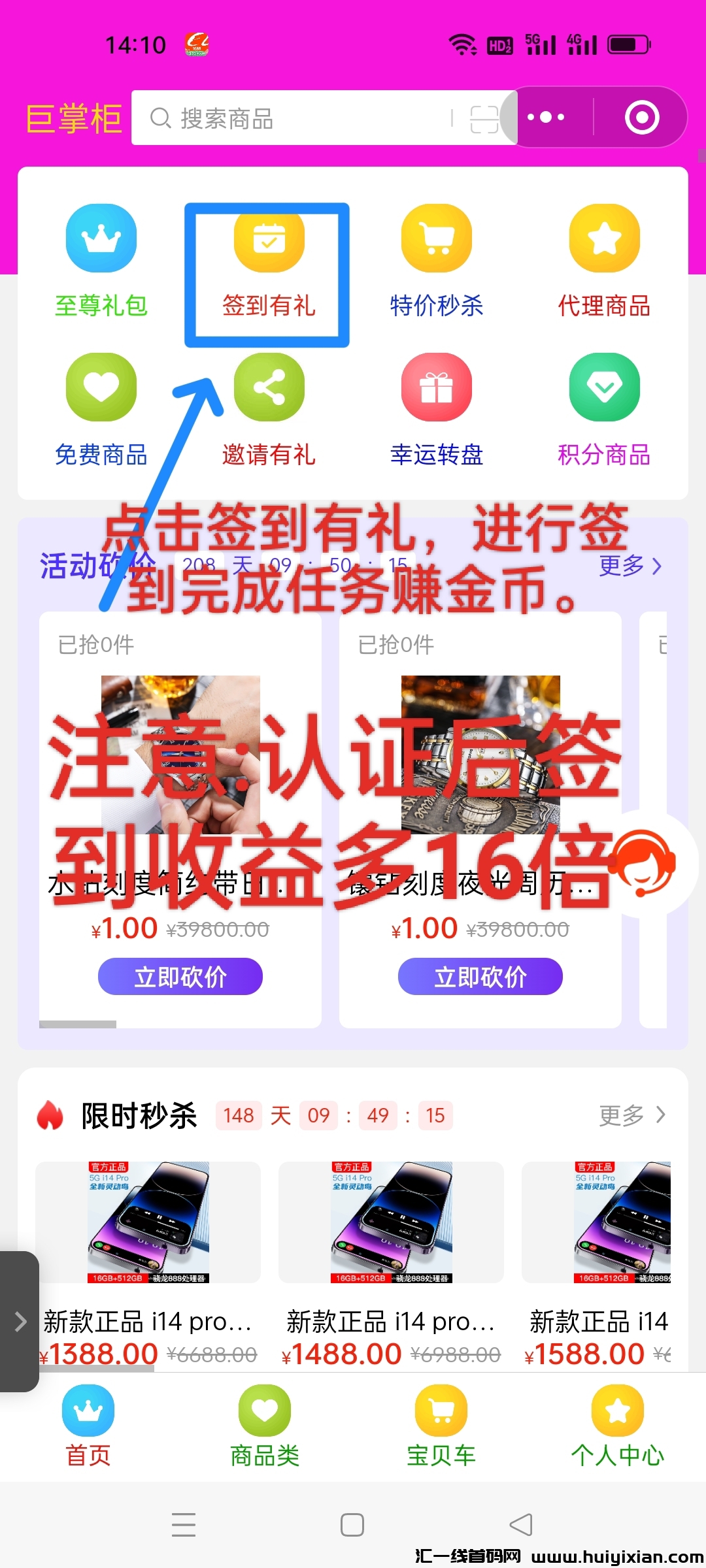Tap the 积分商品 diamond icon
This screenshot has width=706, height=1568.
point(603,388)
